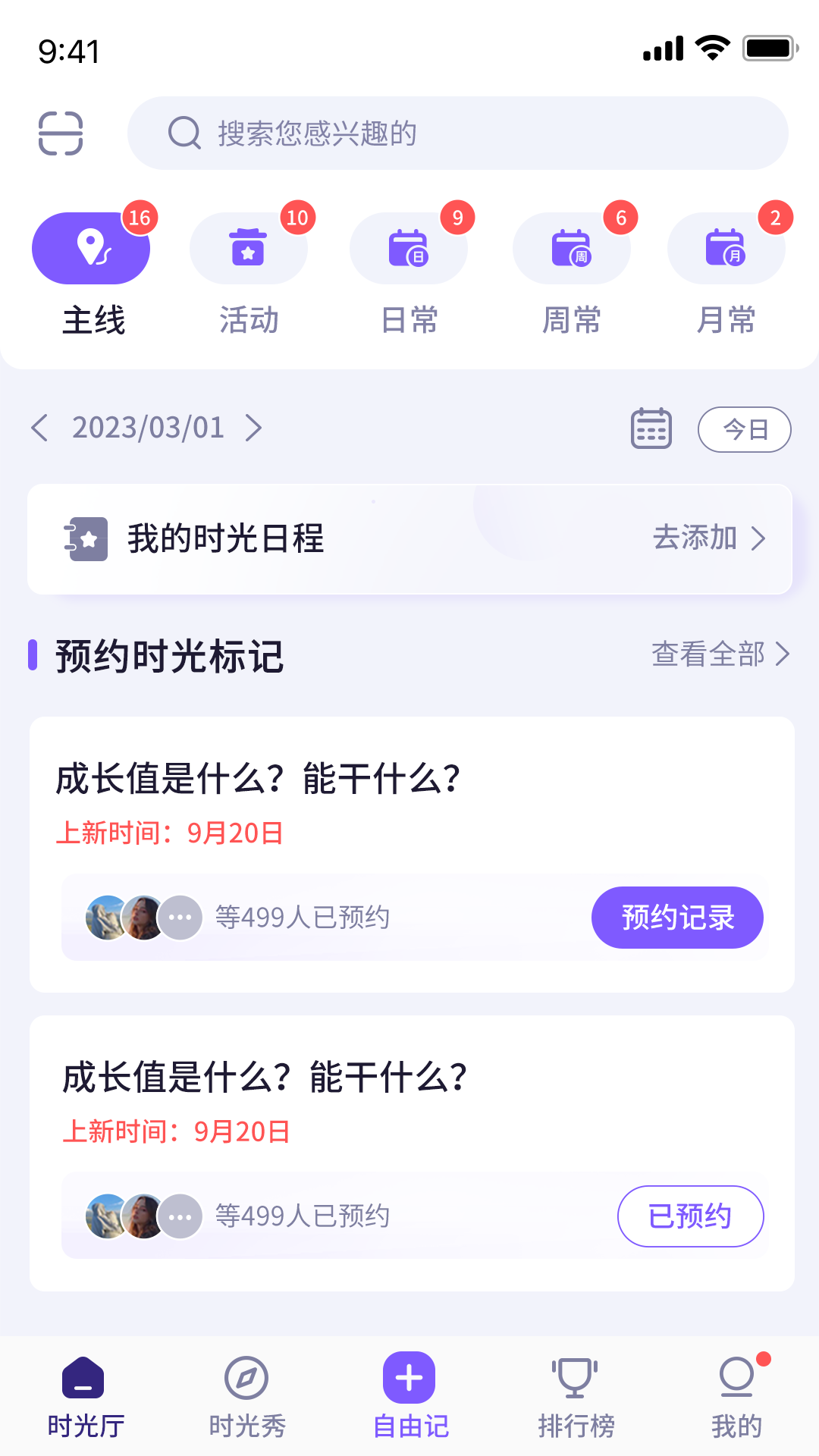Viewport: 819px width, 1456px height.
Task: Open the calendar picker icon
Action: [x=651, y=428]
